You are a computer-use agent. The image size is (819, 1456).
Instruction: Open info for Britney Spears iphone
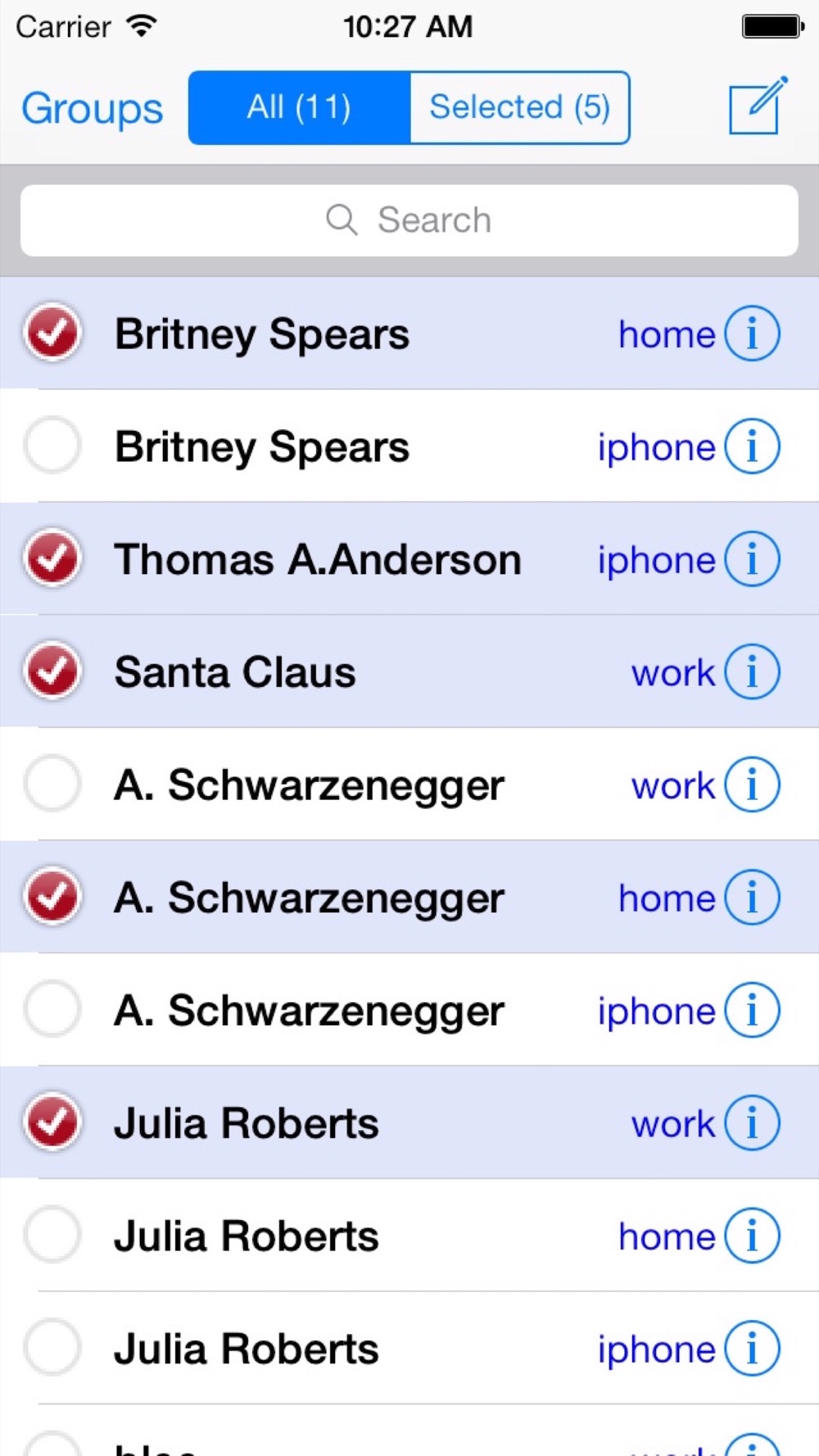click(752, 446)
